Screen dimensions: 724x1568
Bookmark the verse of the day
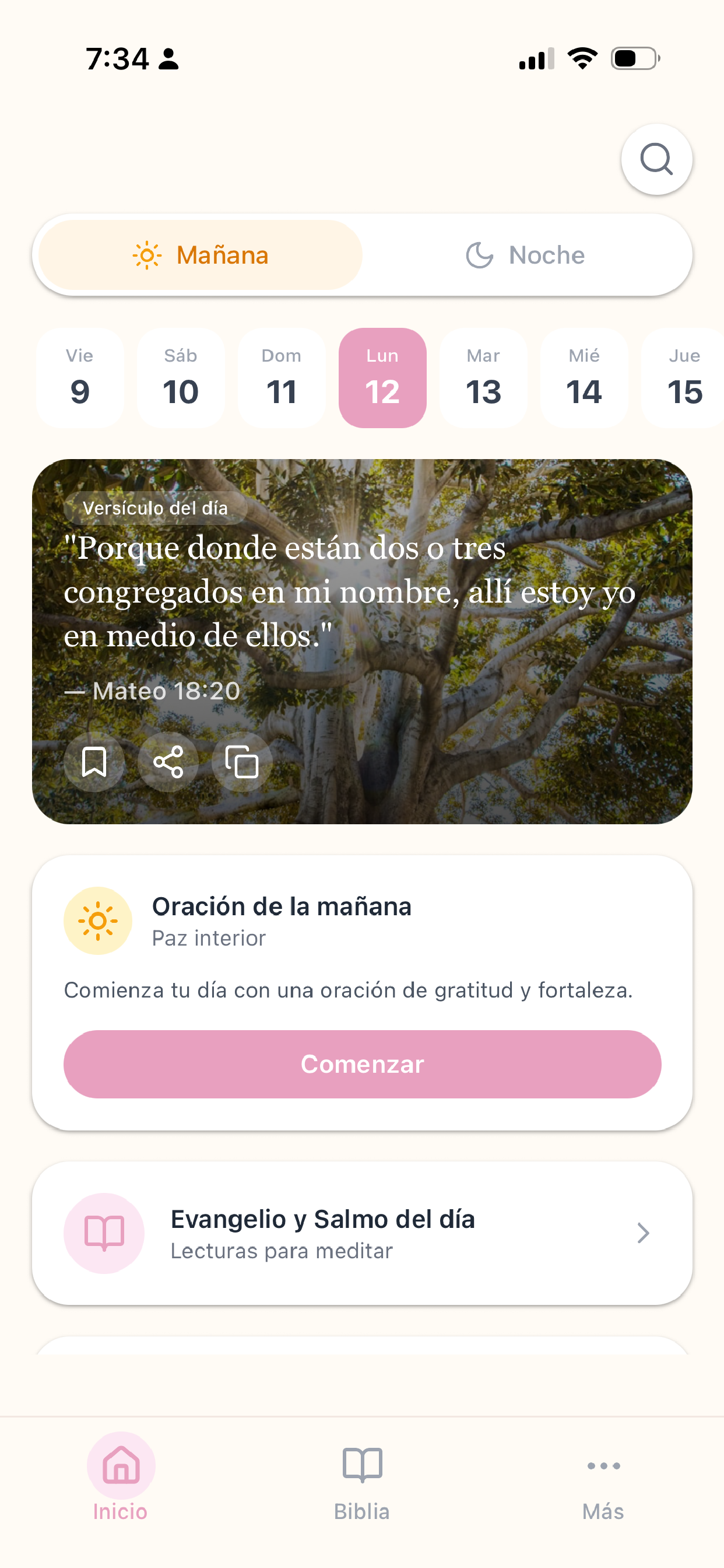pyautogui.click(x=94, y=762)
